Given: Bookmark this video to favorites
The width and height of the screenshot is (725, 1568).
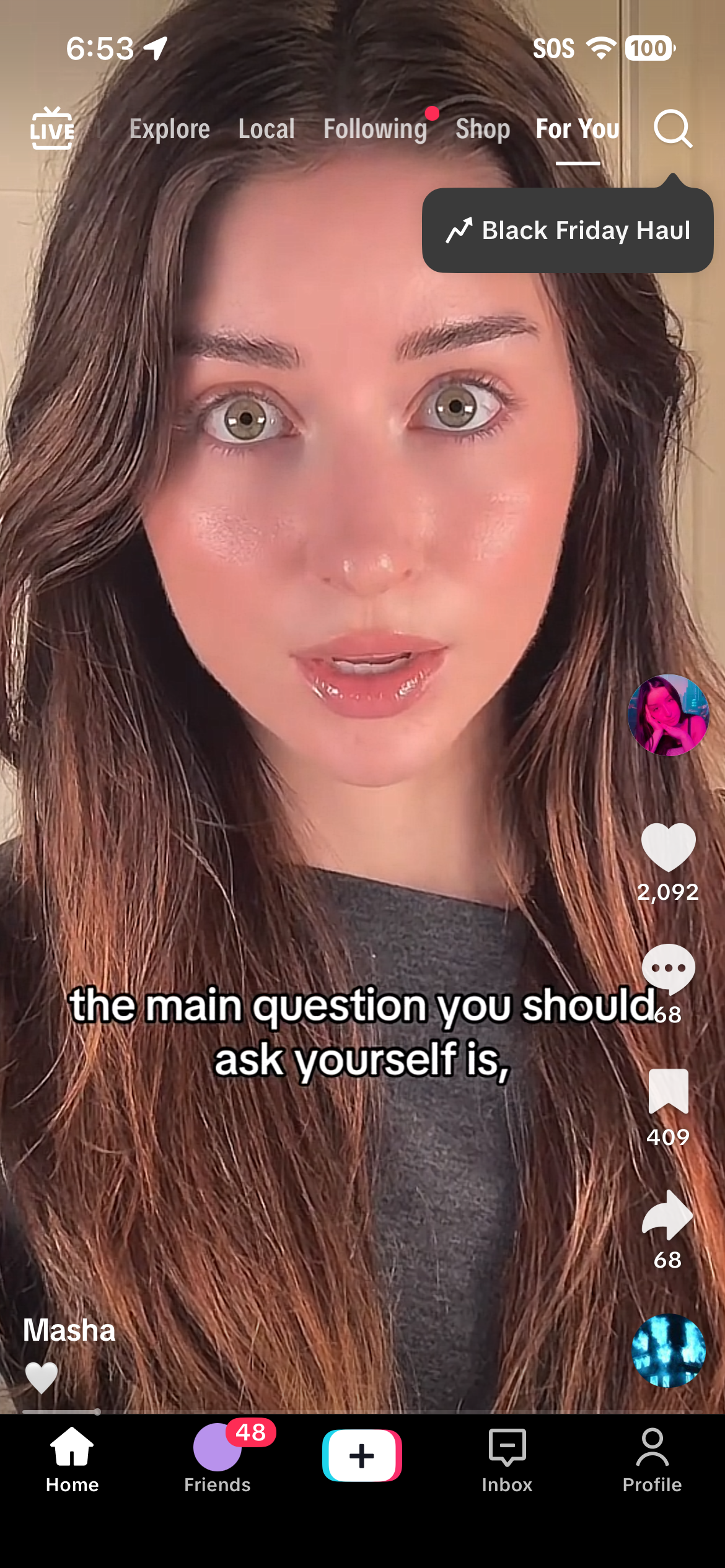Looking at the screenshot, I should [668, 1091].
